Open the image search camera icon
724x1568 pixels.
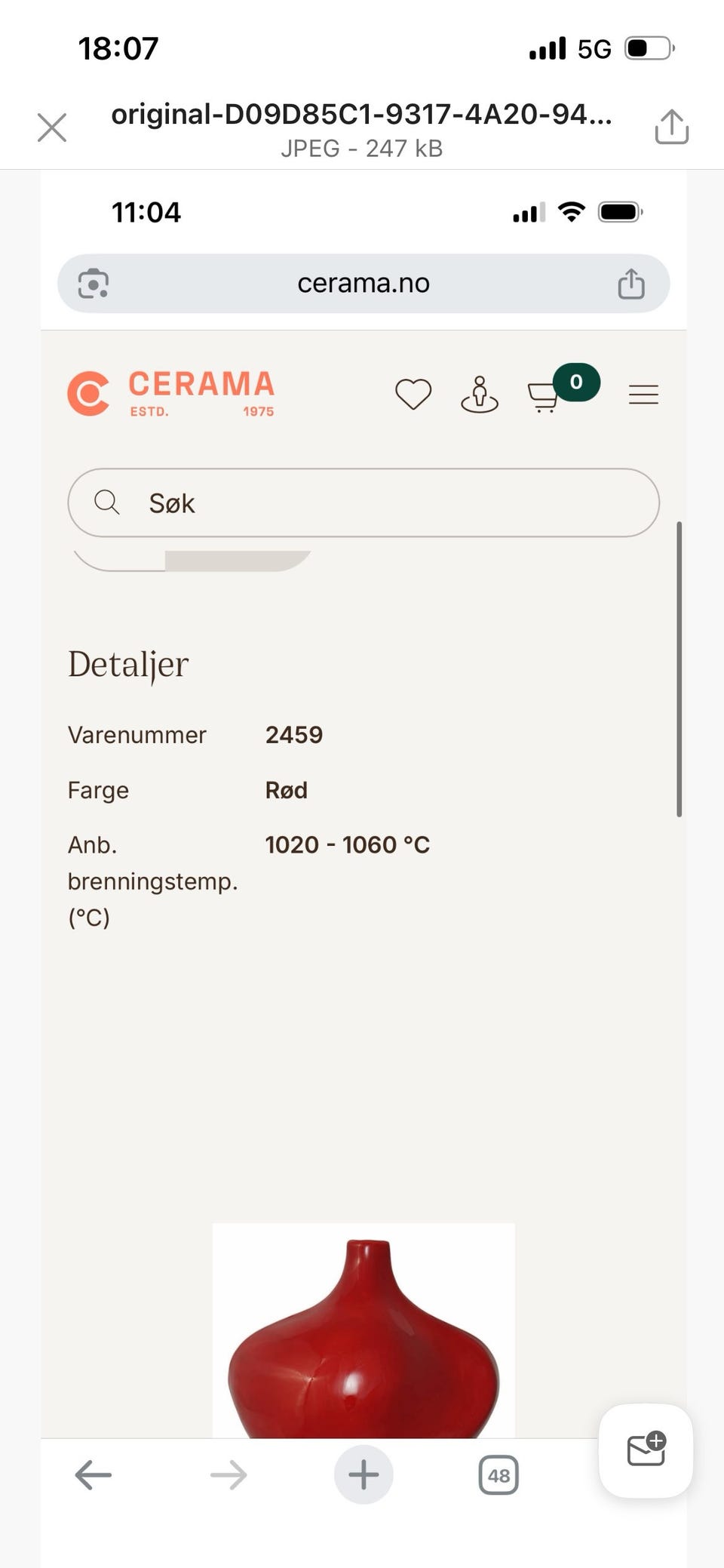tap(94, 283)
